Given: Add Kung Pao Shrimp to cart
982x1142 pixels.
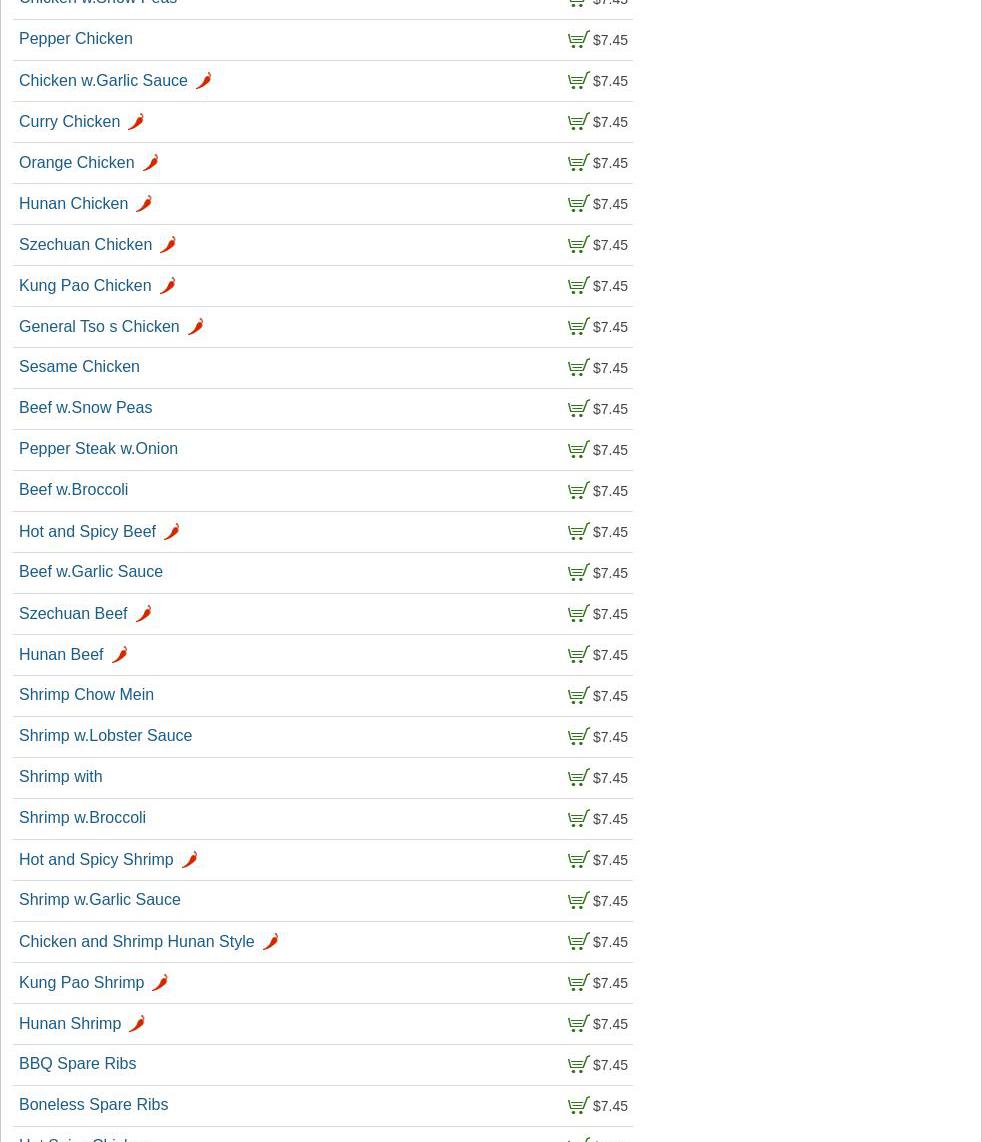Looking at the screenshot, I should point(578,982).
